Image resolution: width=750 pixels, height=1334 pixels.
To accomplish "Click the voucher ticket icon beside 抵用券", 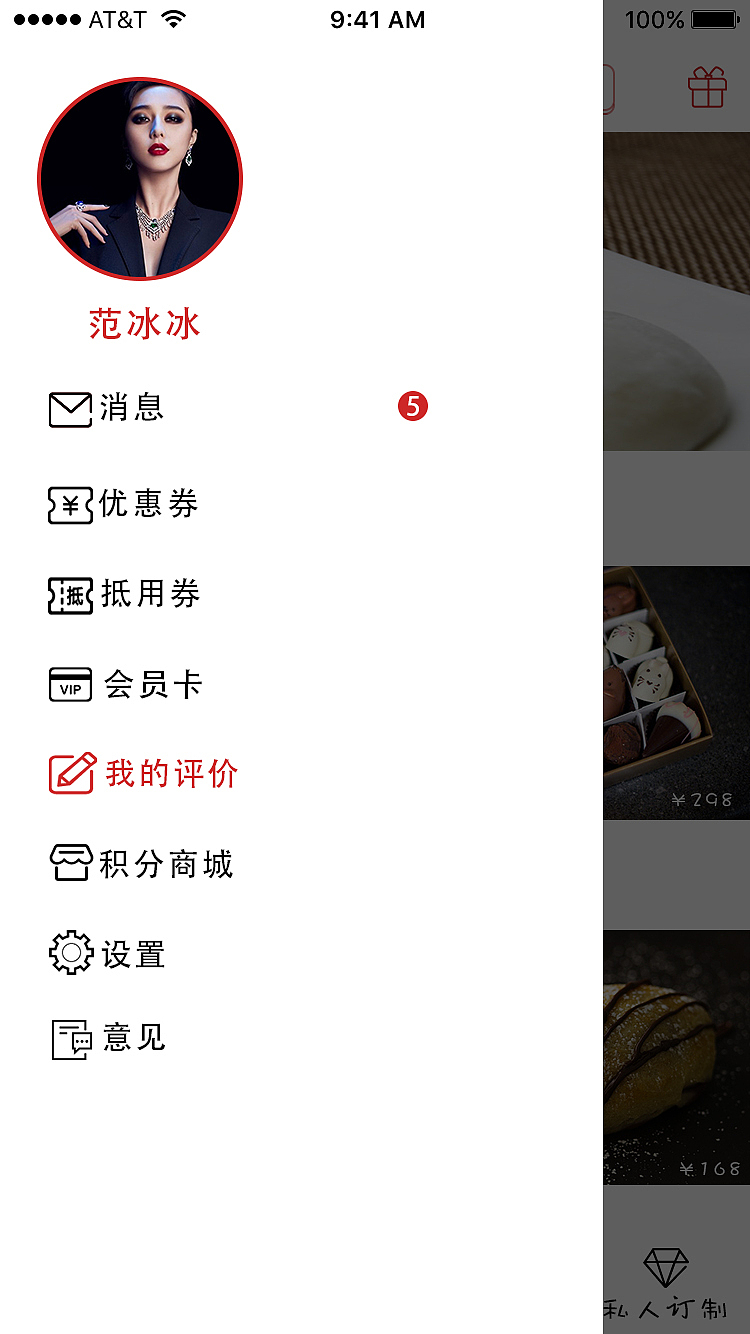I will pyautogui.click(x=68, y=595).
